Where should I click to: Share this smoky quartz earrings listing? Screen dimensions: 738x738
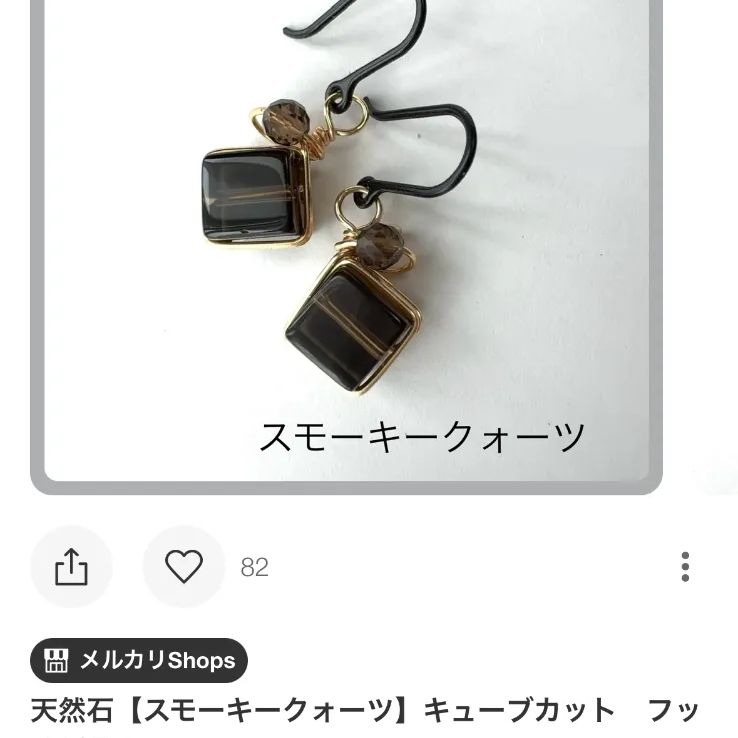pyautogui.click(x=71, y=567)
